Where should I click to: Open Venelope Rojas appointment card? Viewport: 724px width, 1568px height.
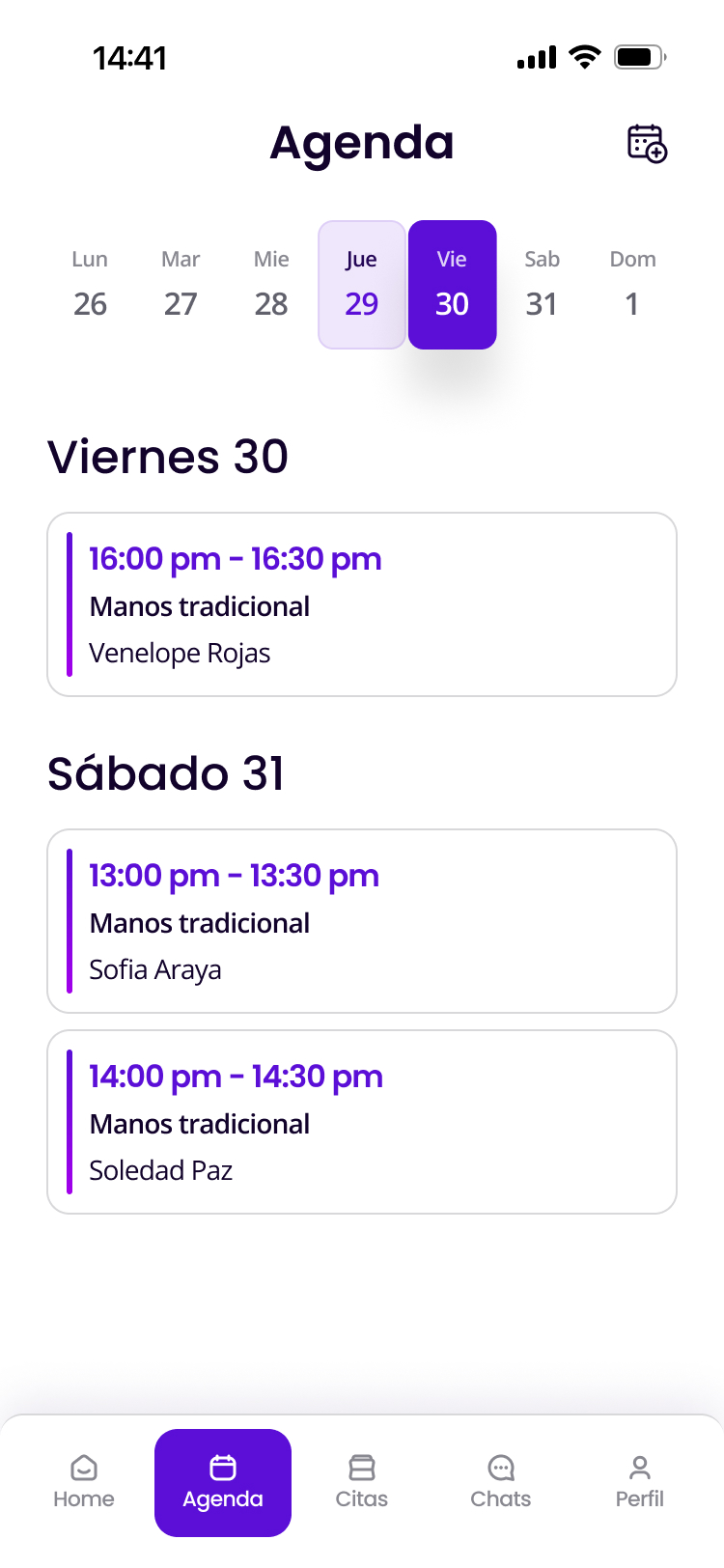point(362,604)
